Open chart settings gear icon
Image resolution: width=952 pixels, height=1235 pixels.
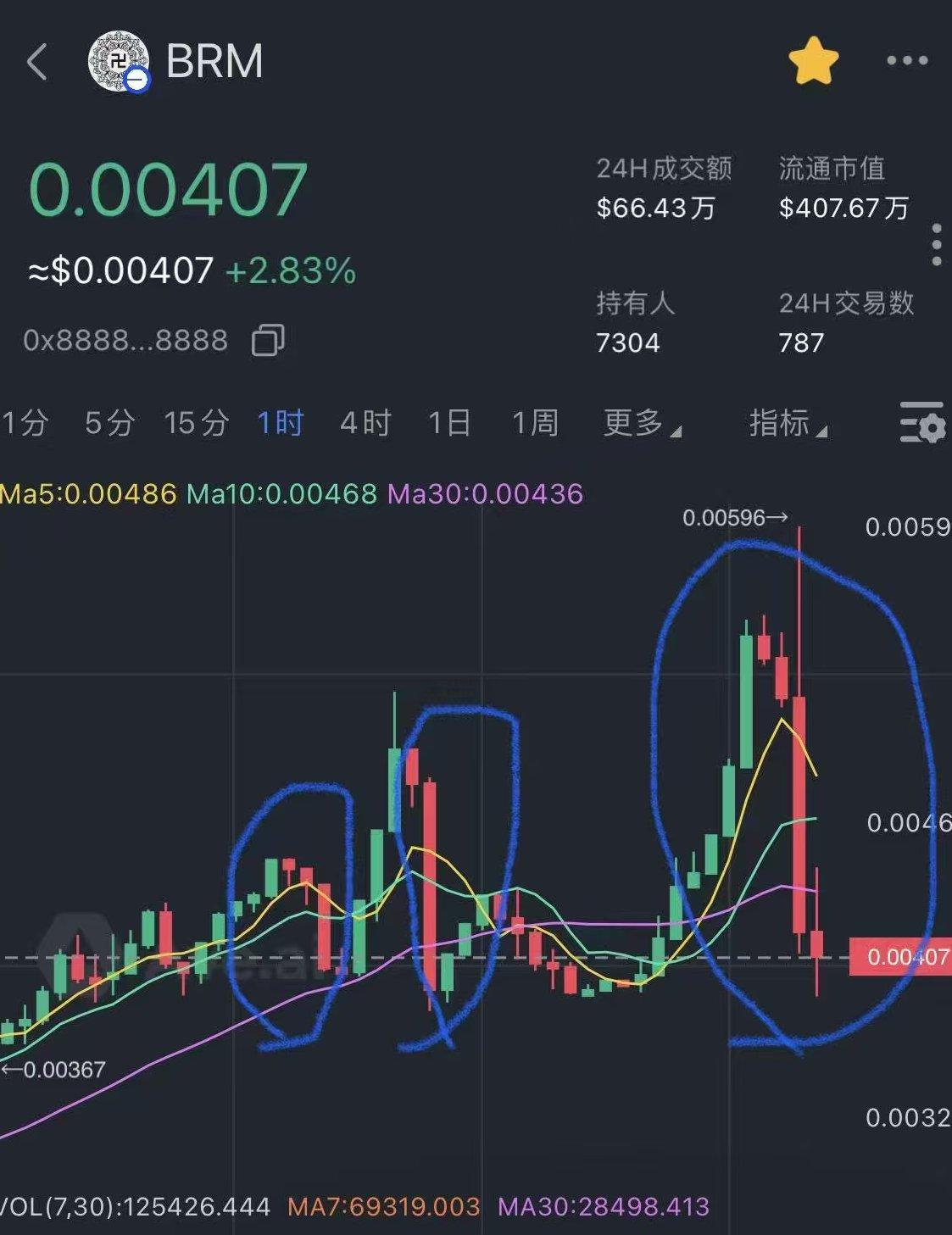(x=921, y=423)
